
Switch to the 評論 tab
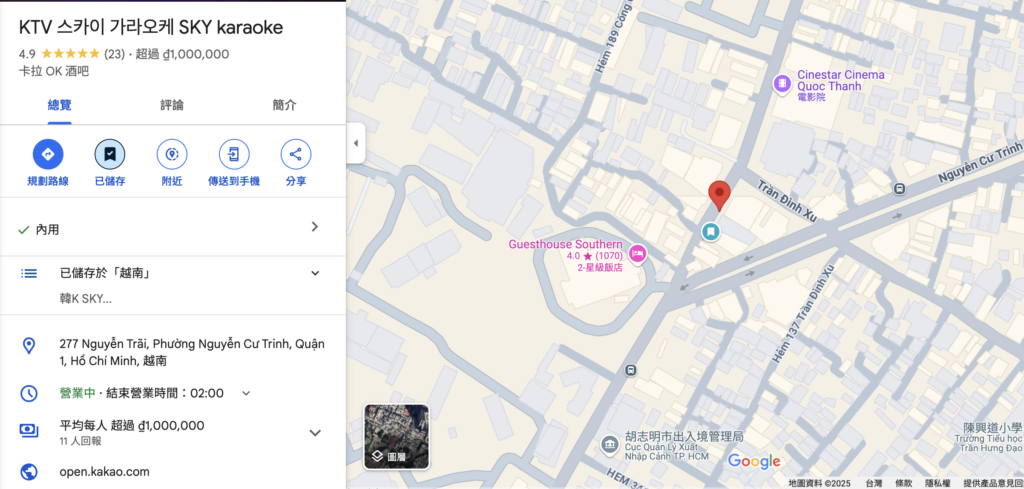[x=172, y=105]
